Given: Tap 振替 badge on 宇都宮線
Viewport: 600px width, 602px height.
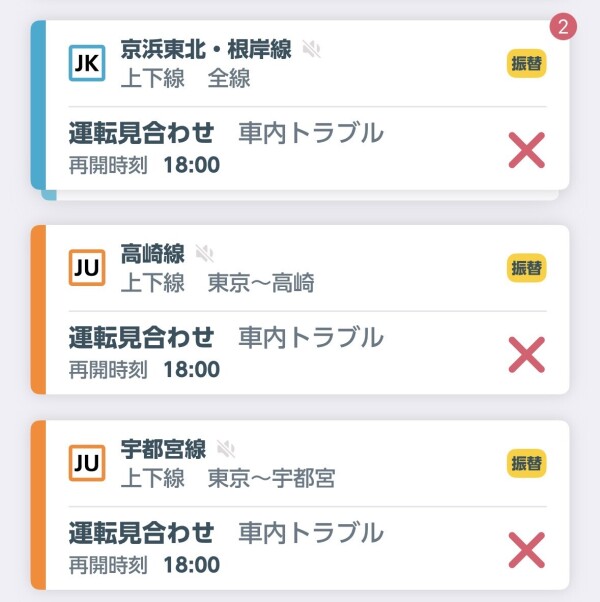Looking at the screenshot, I should pyautogui.click(x=526, y=463).
